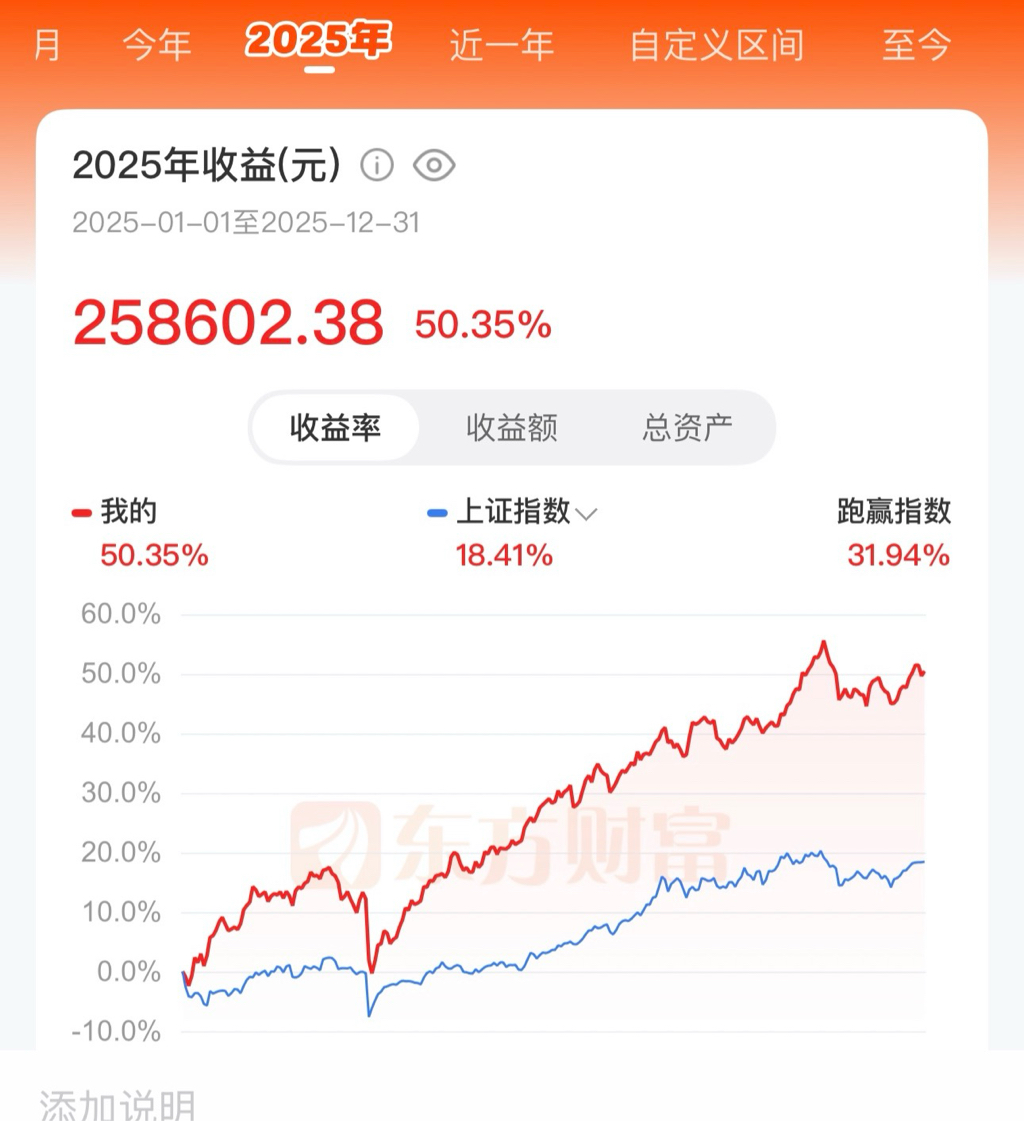The height and width of the screenshot is (1121, 1024).
Task: Open the 近一年 period tab
Action: tap(501, 45)
